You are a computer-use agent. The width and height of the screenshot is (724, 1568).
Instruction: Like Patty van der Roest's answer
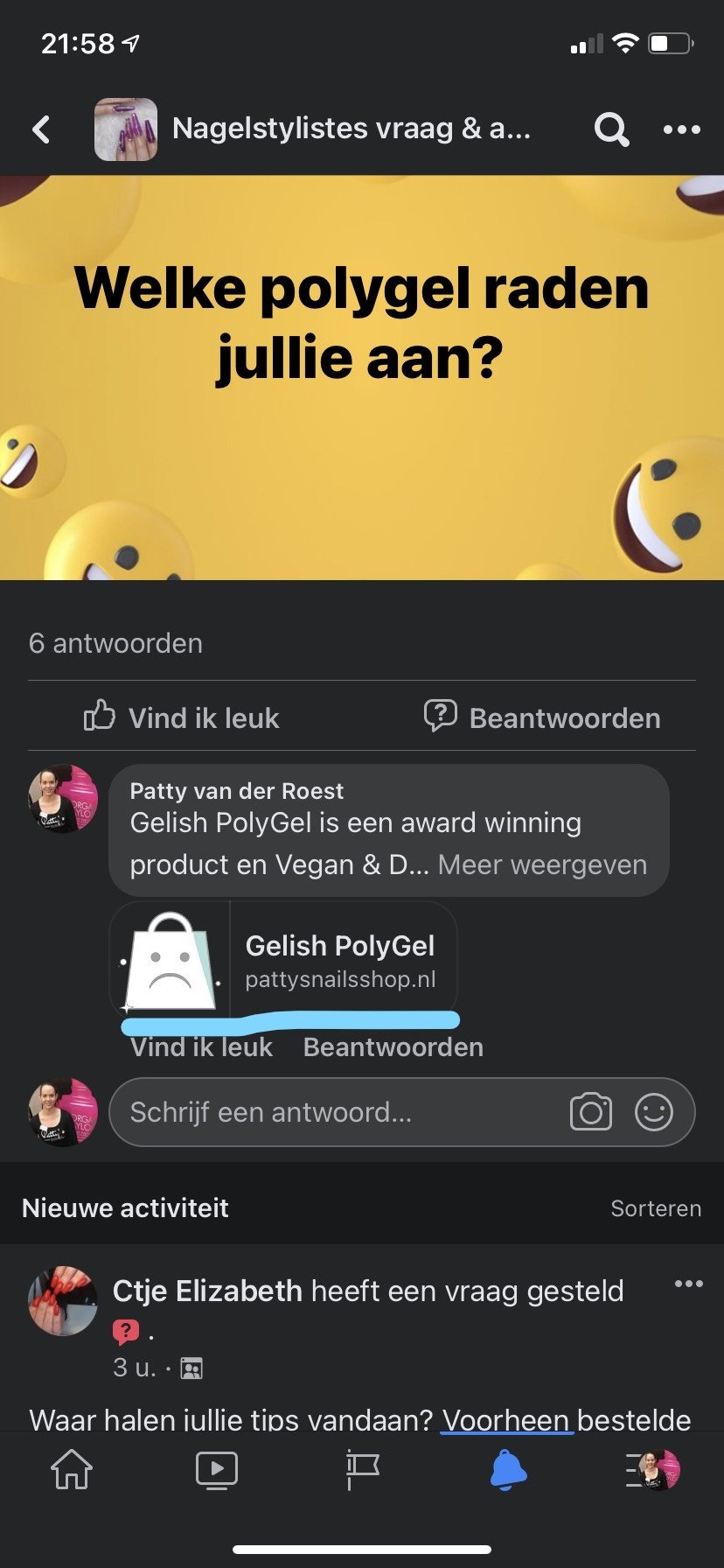[201, 1047]
